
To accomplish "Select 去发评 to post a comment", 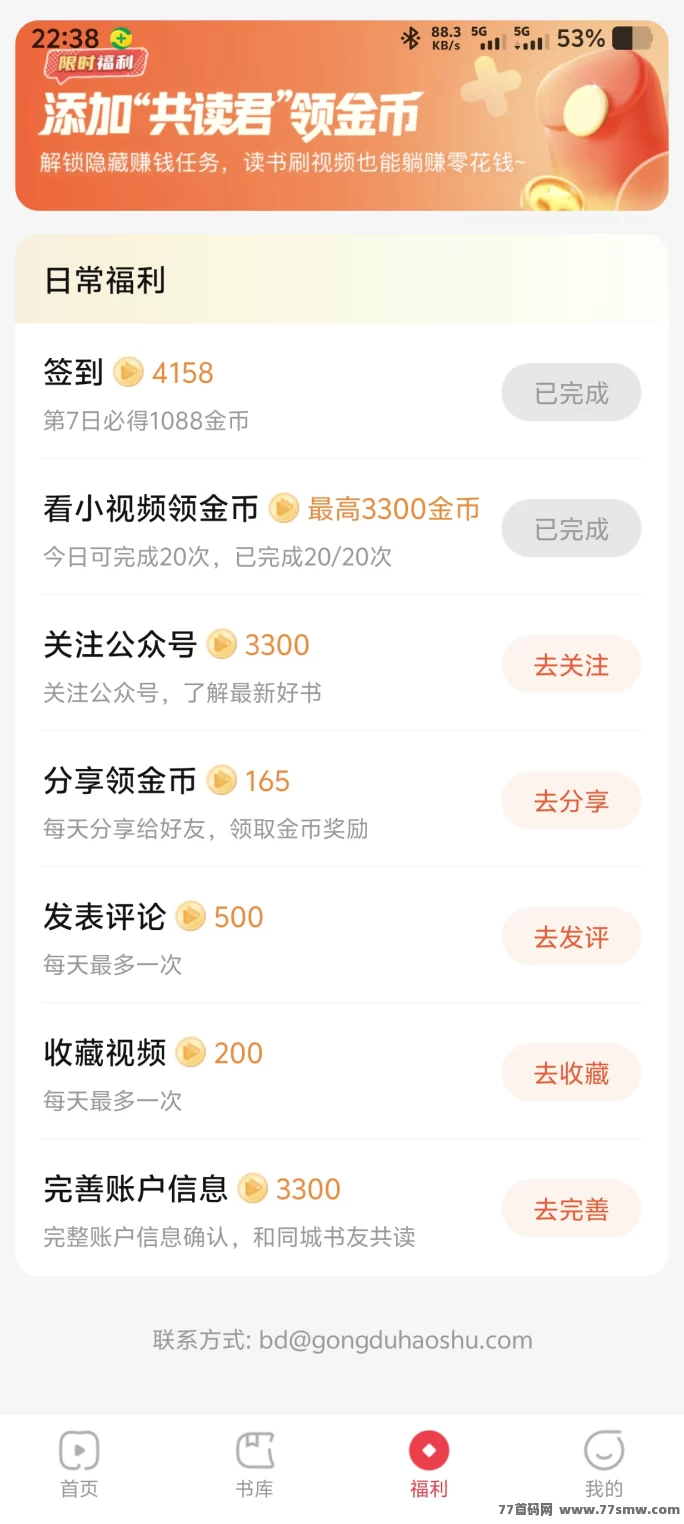I will pos(571,937).
